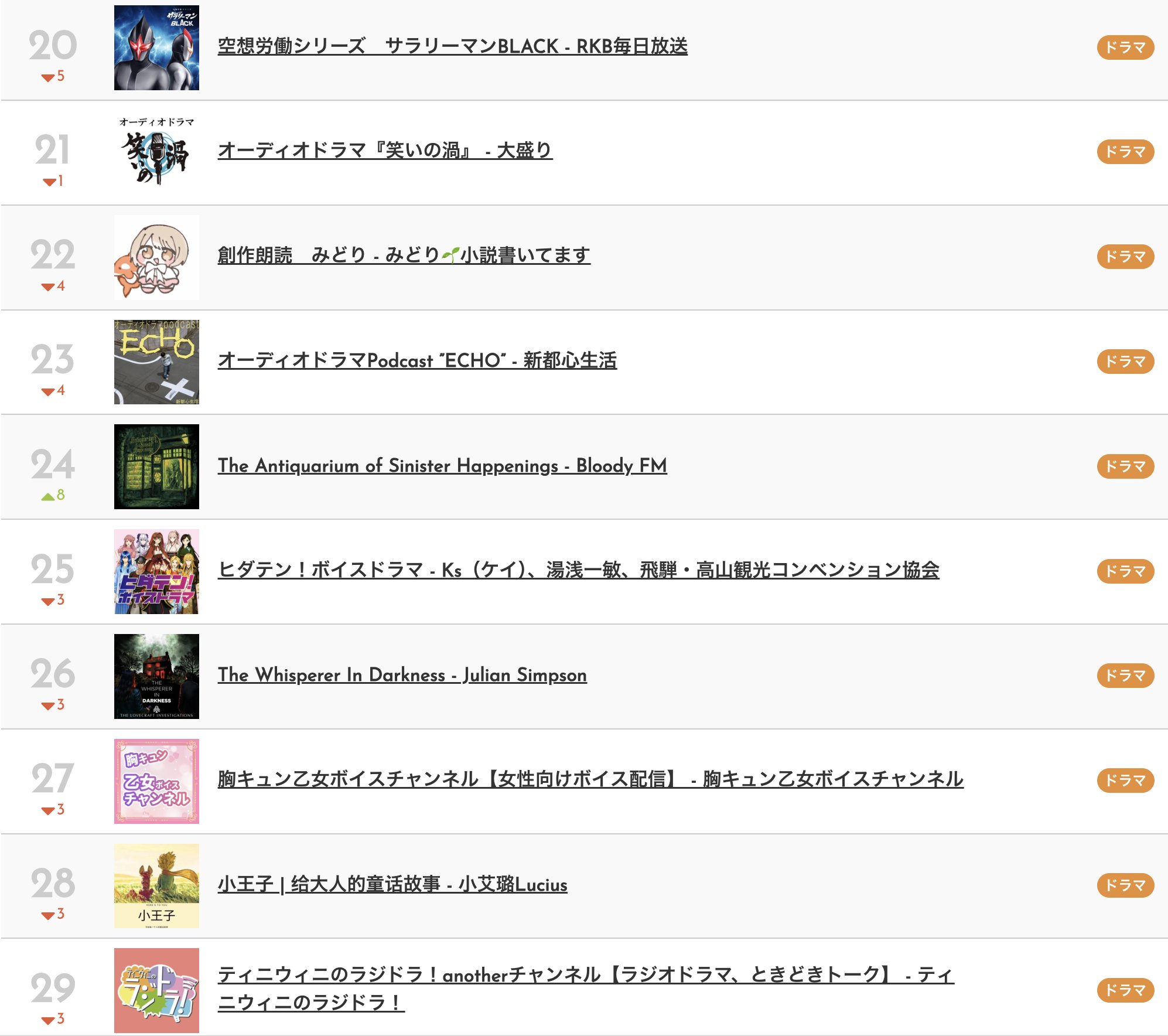
Task: Open the ヒダテン！ボイスドラマ link
Action: pos(578,570)
